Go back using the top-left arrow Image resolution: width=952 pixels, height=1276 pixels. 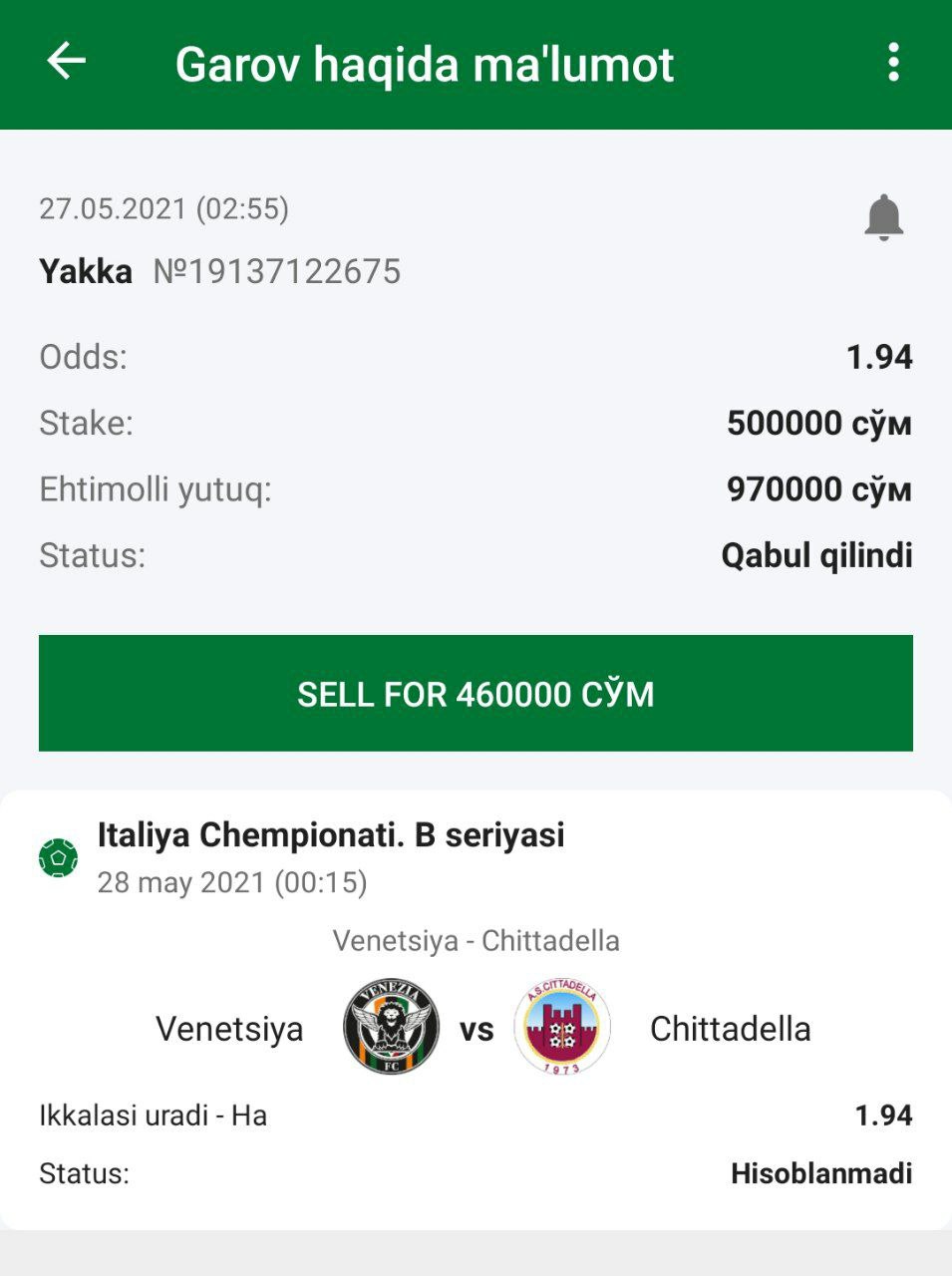click(x=67, y=62)
